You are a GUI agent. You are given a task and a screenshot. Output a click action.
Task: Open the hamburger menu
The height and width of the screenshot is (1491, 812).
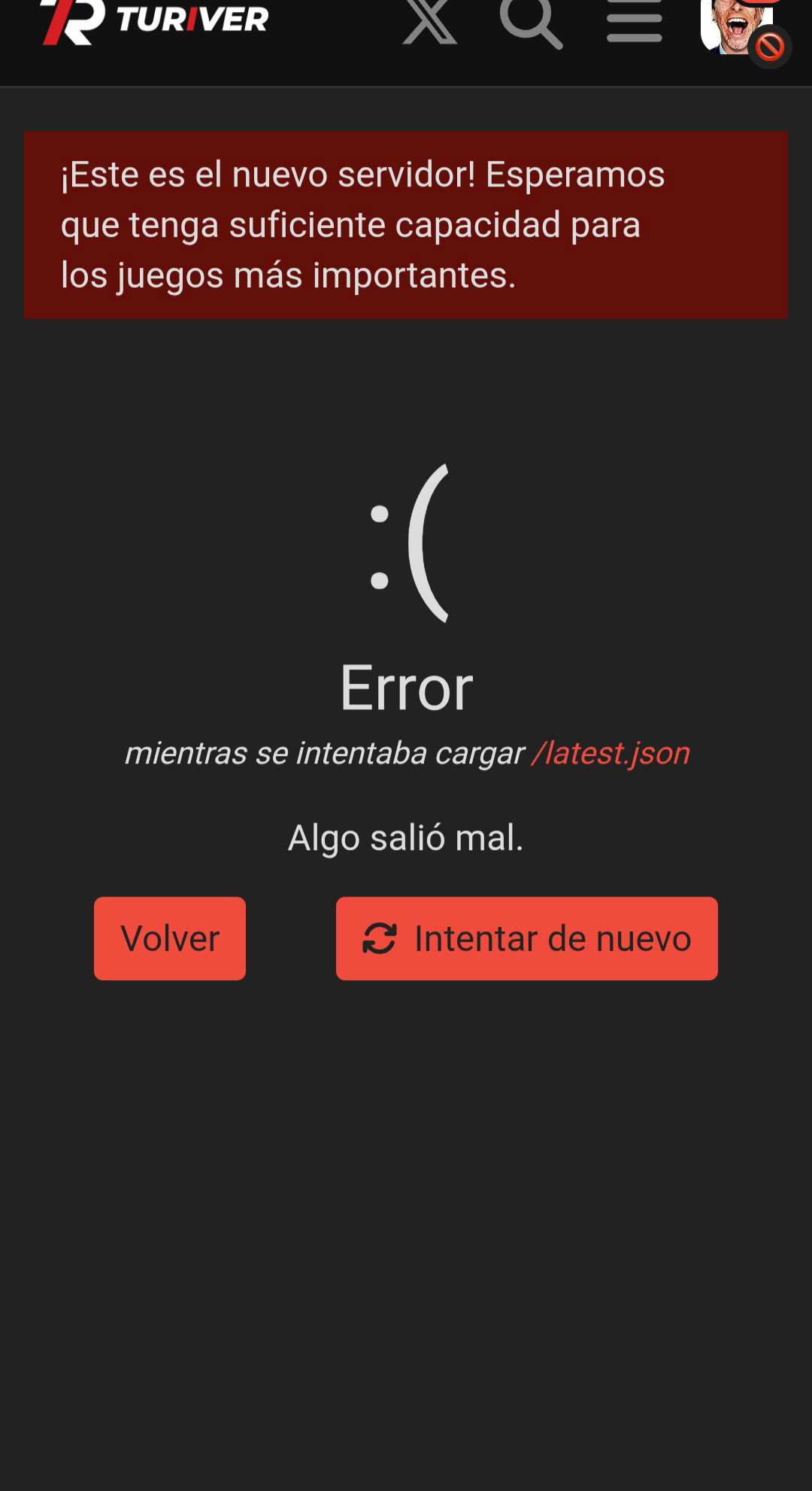pos(635,21)
